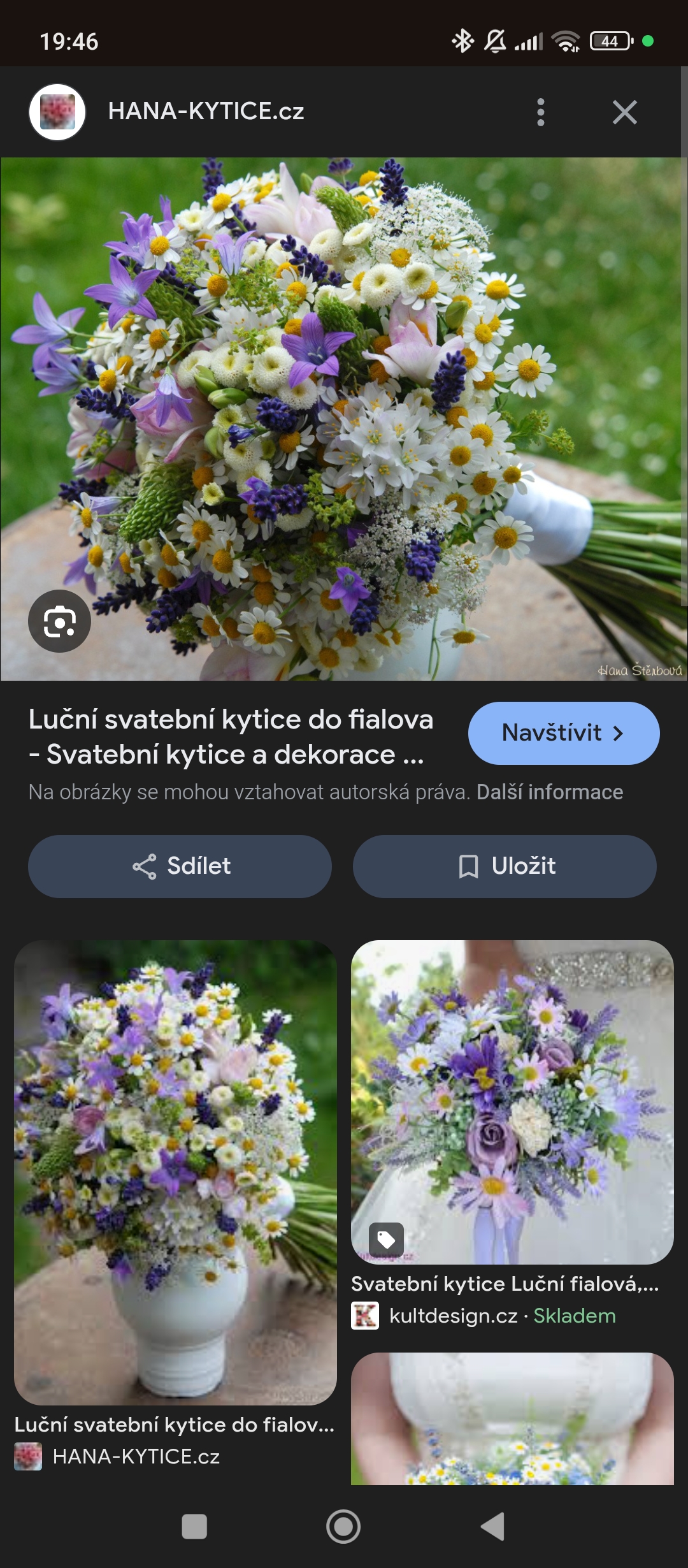
Task: Share the image via Sdílet
Action: coord(180,866)
